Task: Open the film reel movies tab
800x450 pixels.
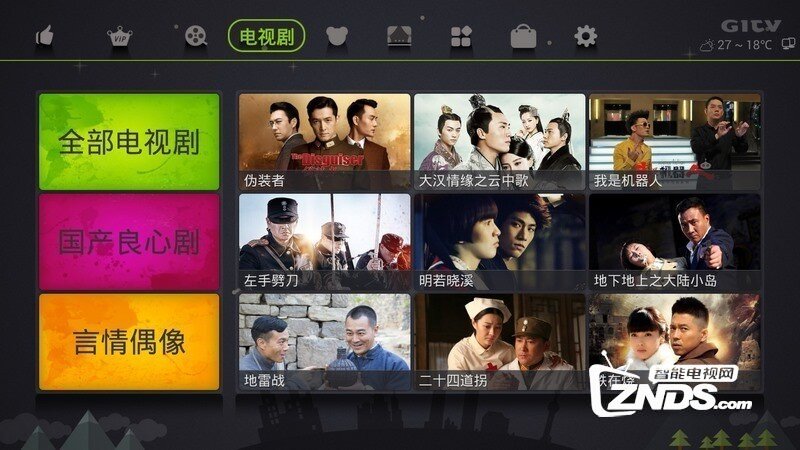Action: tap(196, 37)
